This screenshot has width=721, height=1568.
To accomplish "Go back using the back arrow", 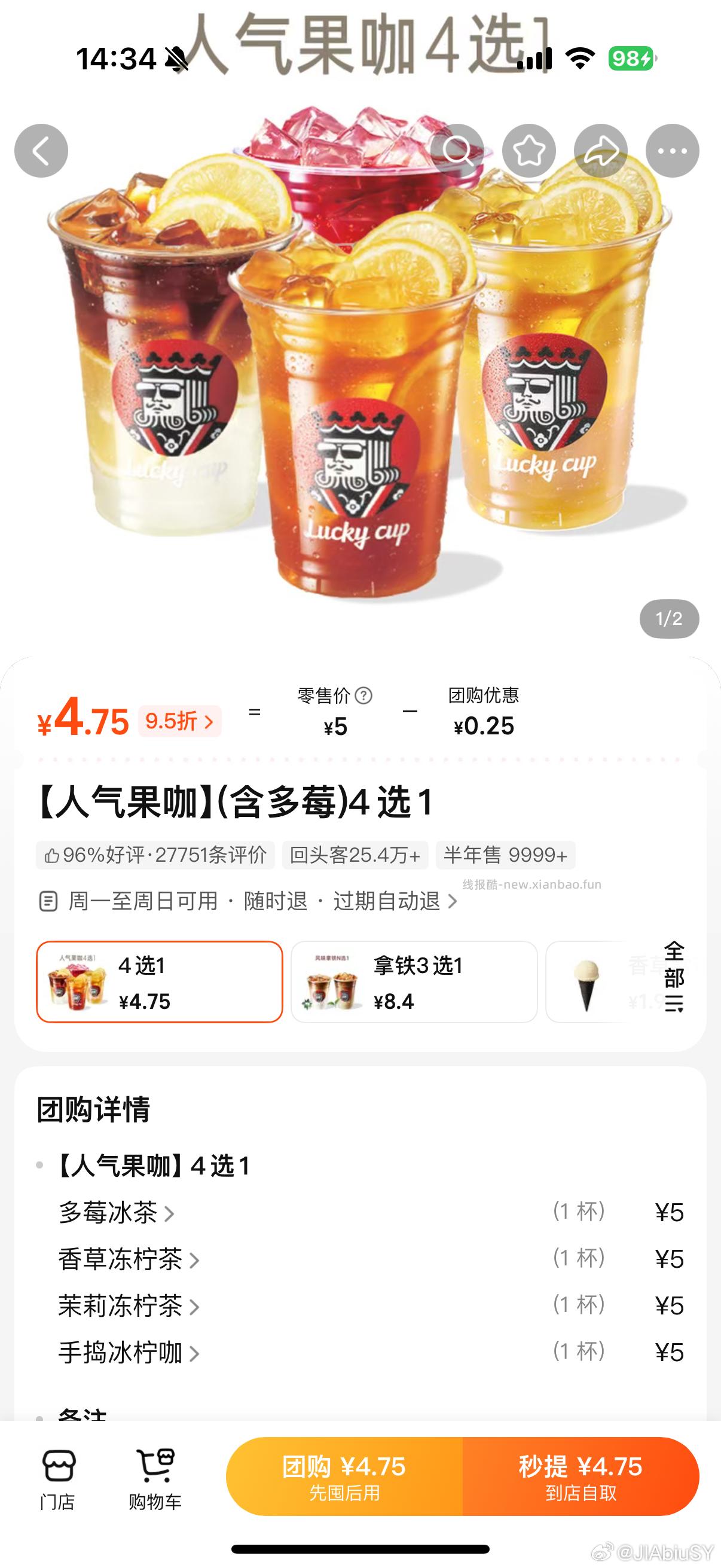I will click(41, 150).
